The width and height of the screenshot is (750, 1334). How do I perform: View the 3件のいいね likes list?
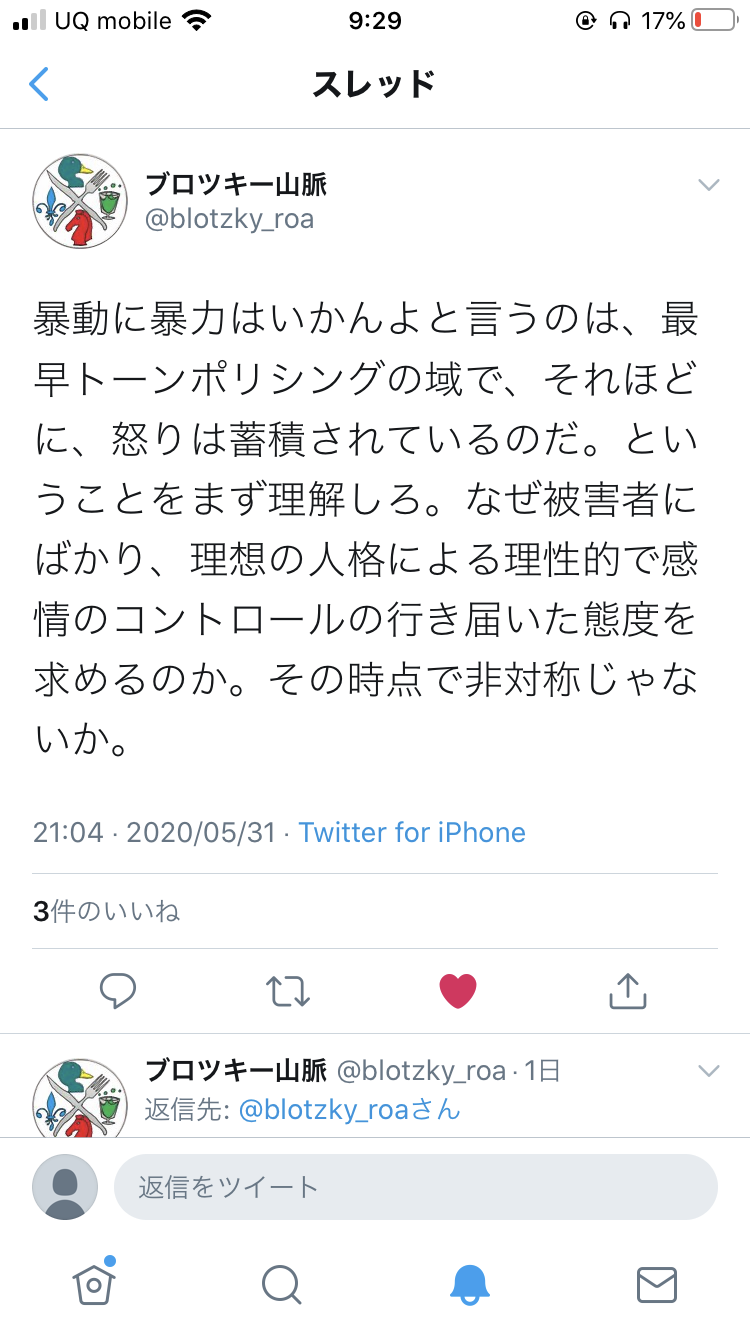click(107, 911)
